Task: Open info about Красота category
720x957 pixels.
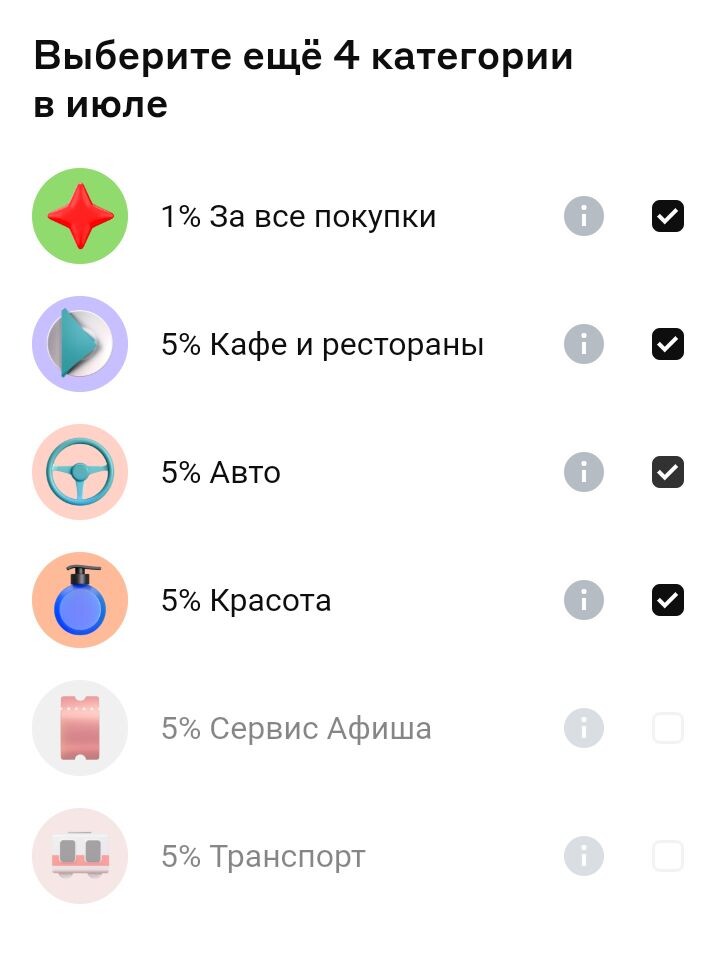Action: pos(583,599)
